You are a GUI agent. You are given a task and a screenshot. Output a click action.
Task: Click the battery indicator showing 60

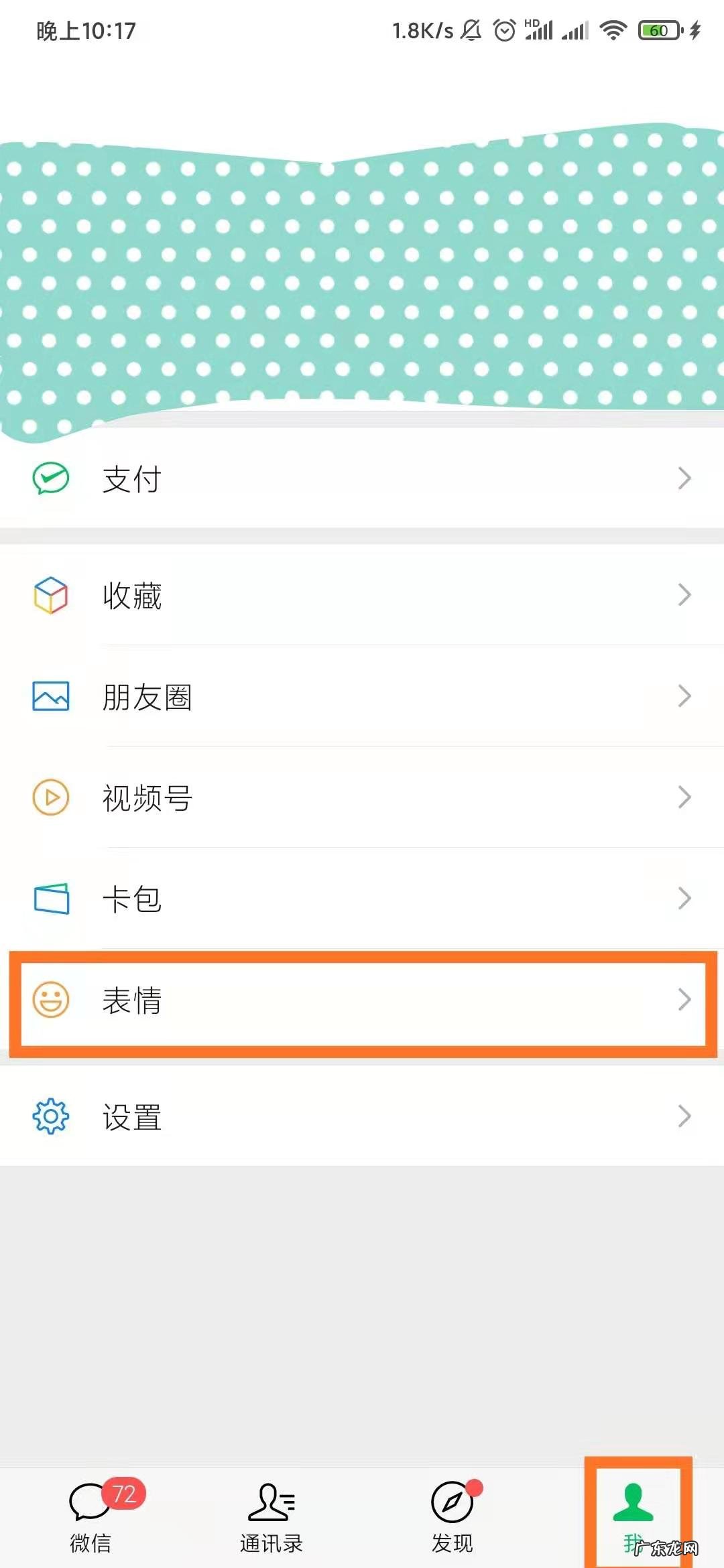pyautogui.click(x=657, y=29)
